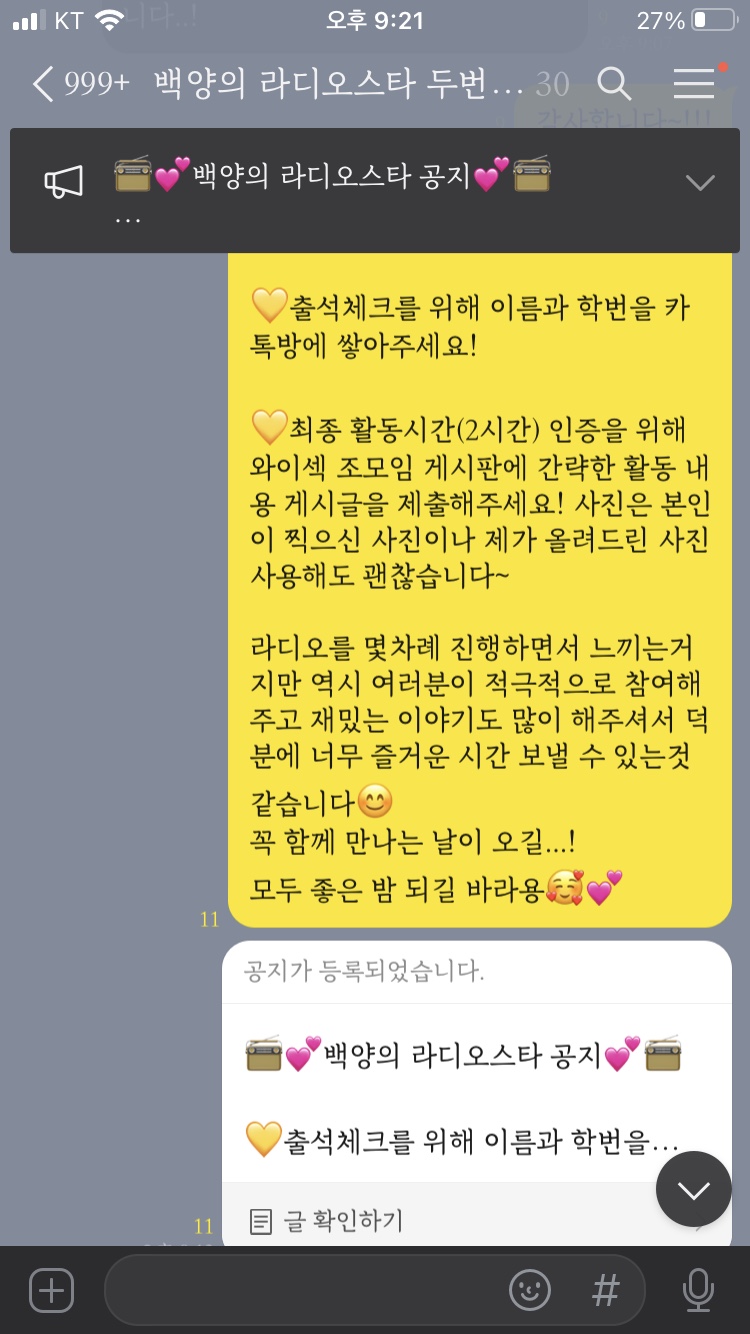Screen dimensions: 750x1334
Task: Jump to the latest messages
Action: pos(693,1189)
